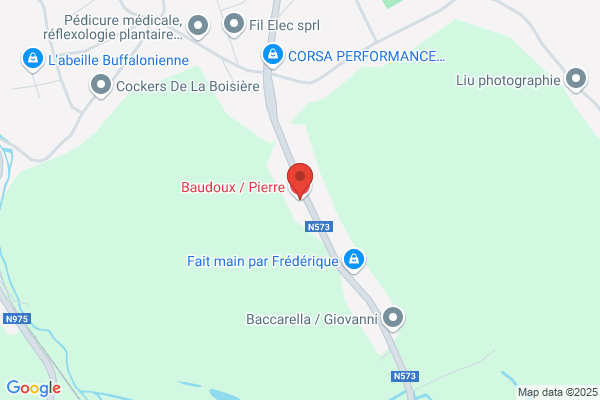Open the Google logo link
This screenshot has height=400, width=600.
[34, 388]
